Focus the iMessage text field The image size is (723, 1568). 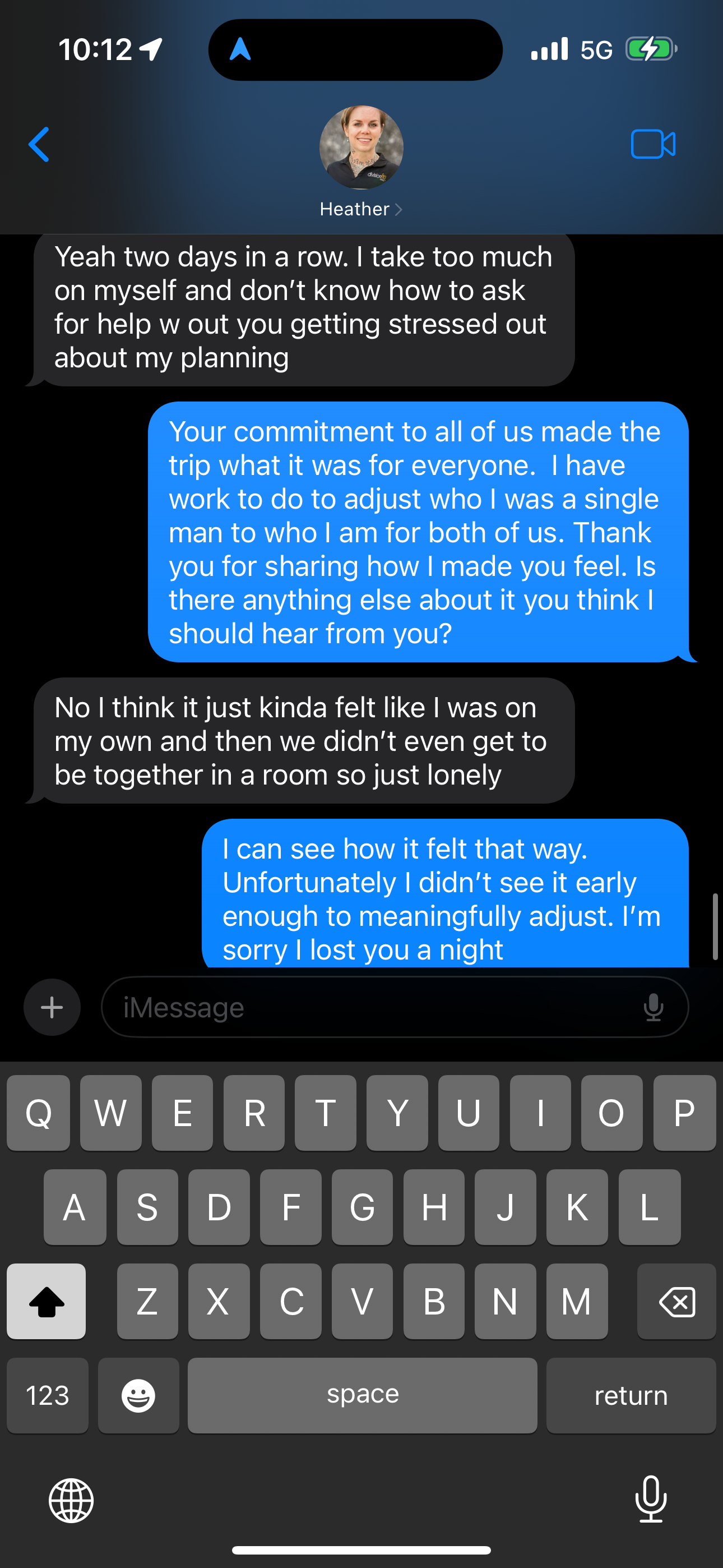(x=365, y=1007)
